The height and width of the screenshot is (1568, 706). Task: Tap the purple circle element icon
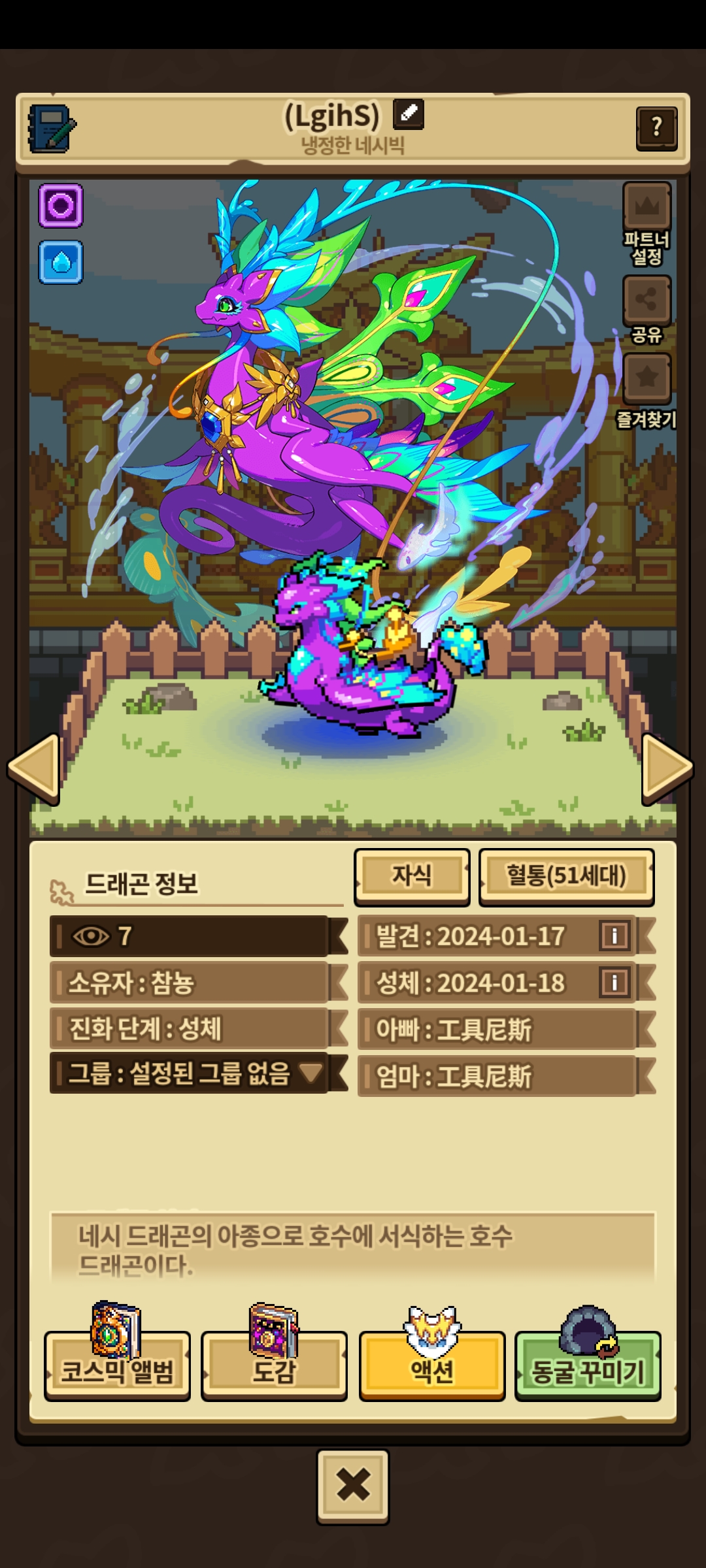(x=61, y=206)
